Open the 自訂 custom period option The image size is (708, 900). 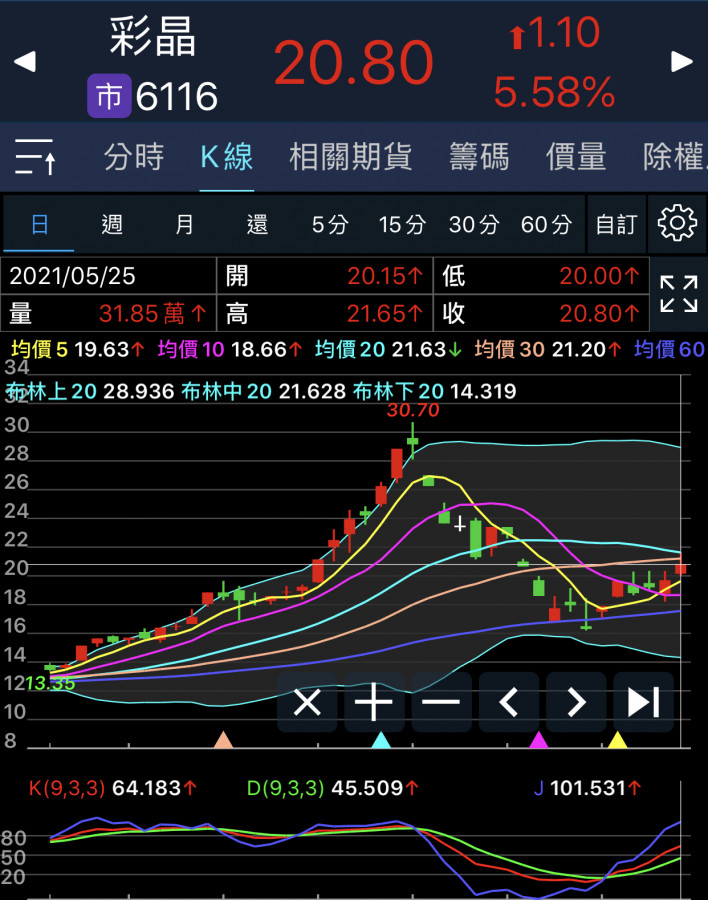[x=616, y=224]
